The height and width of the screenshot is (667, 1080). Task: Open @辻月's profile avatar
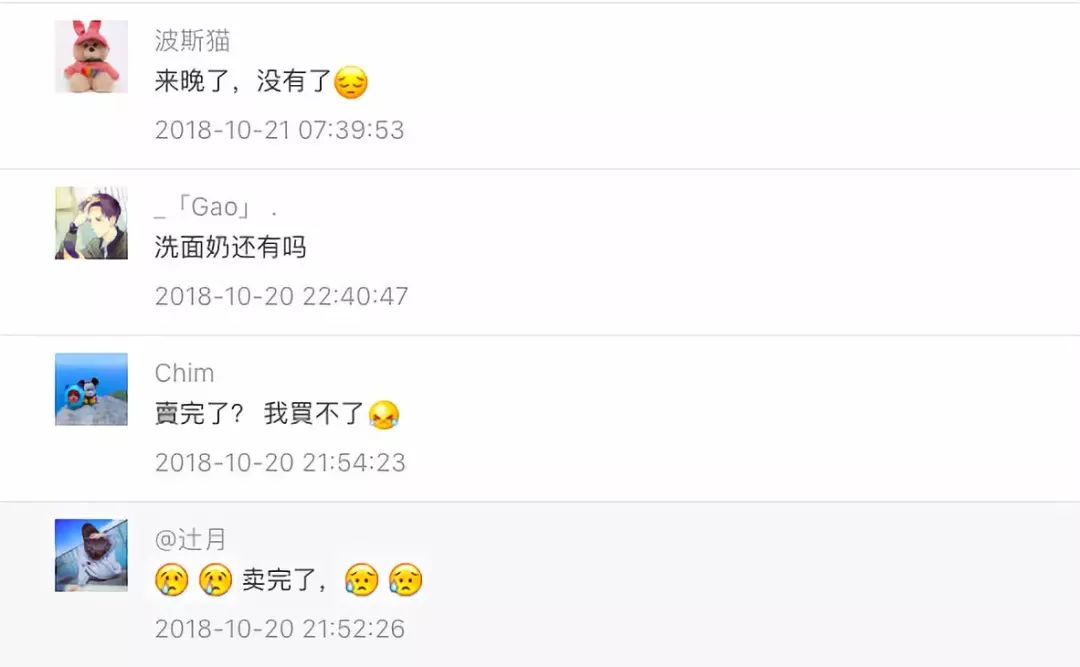pos(91,555)
